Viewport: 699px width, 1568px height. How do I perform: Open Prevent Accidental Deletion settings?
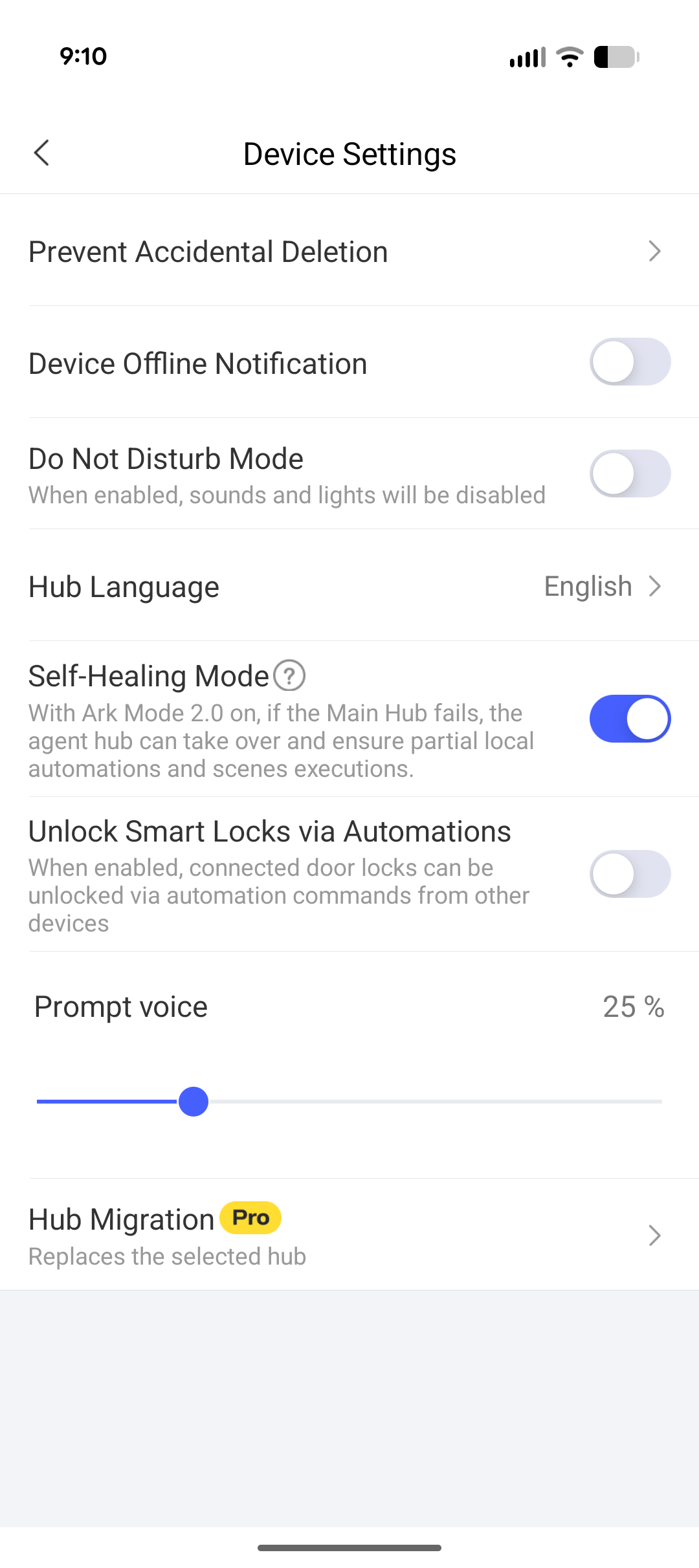coord(349,252)
